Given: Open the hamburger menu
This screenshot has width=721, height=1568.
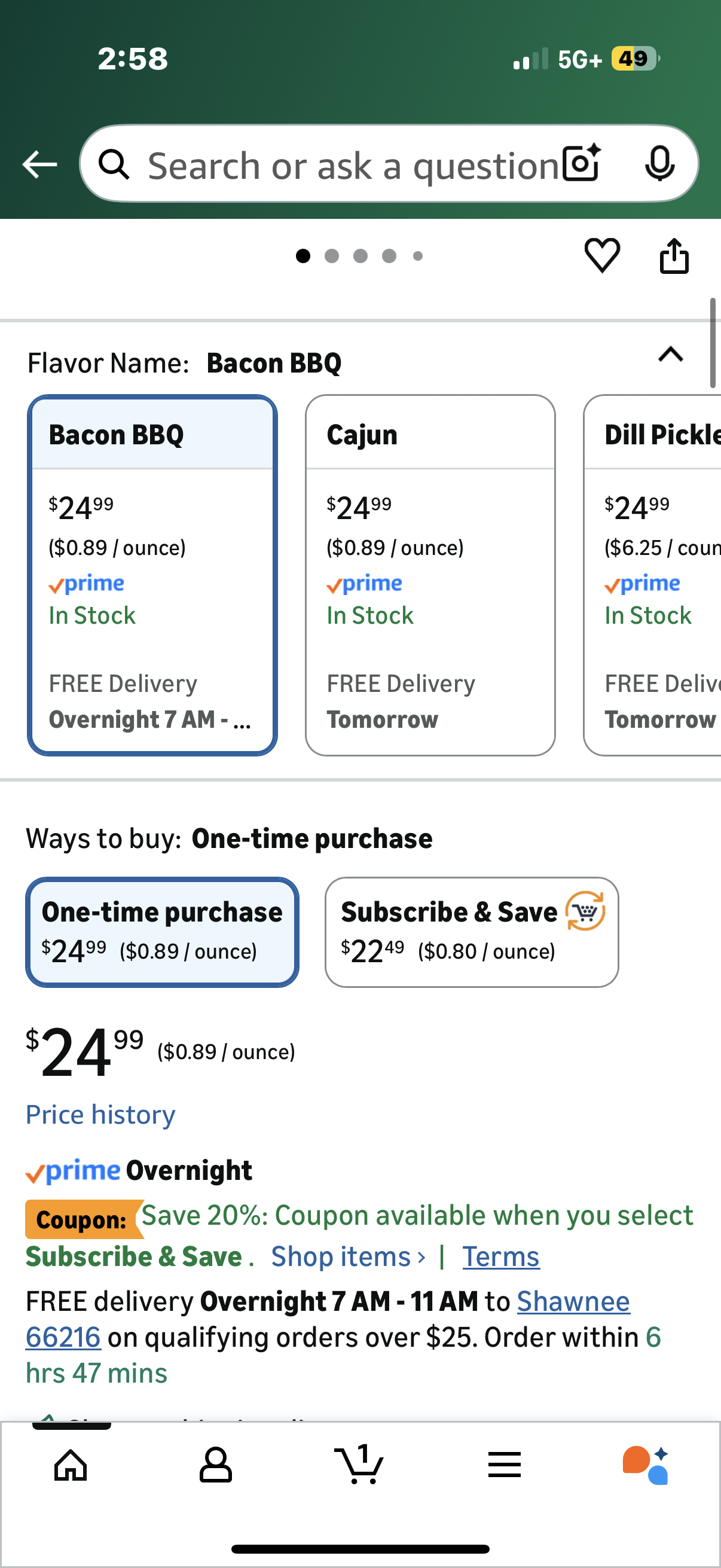Looking at the screenshot, I should 505,1465.
